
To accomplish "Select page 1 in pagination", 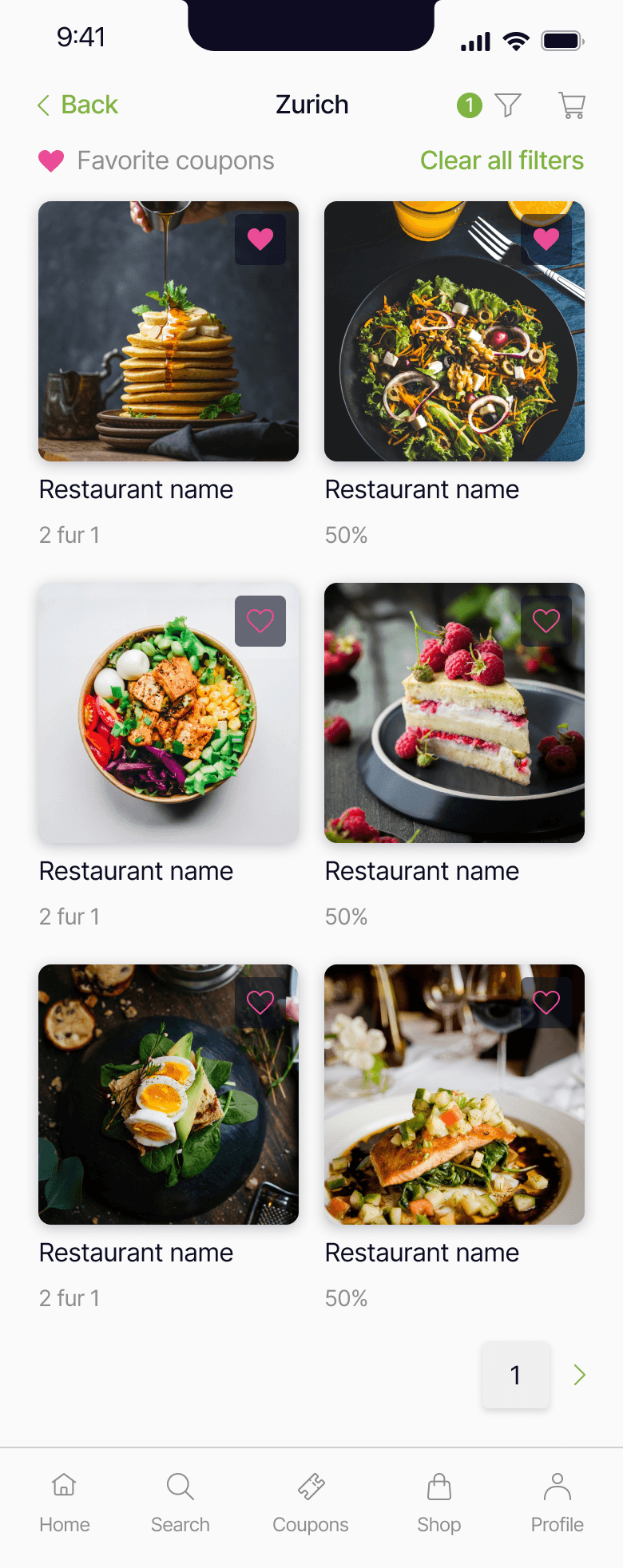I will coord(515,1374).
